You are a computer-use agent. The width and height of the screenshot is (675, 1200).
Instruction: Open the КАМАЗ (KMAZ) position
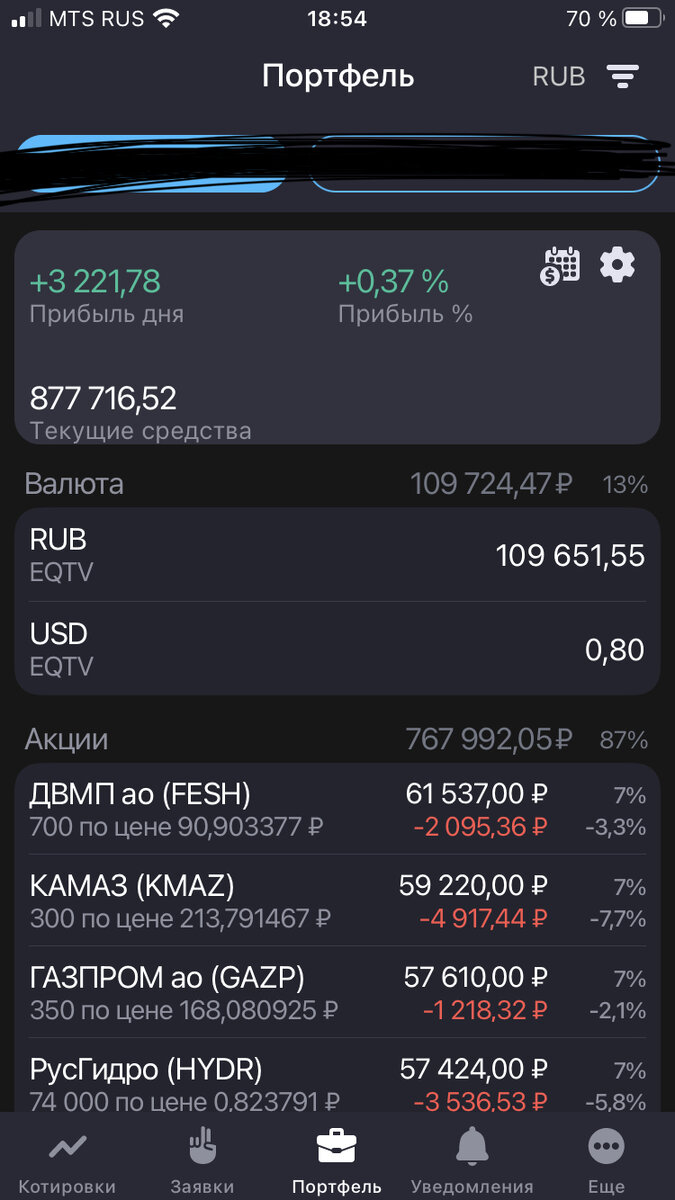[337, 901]
